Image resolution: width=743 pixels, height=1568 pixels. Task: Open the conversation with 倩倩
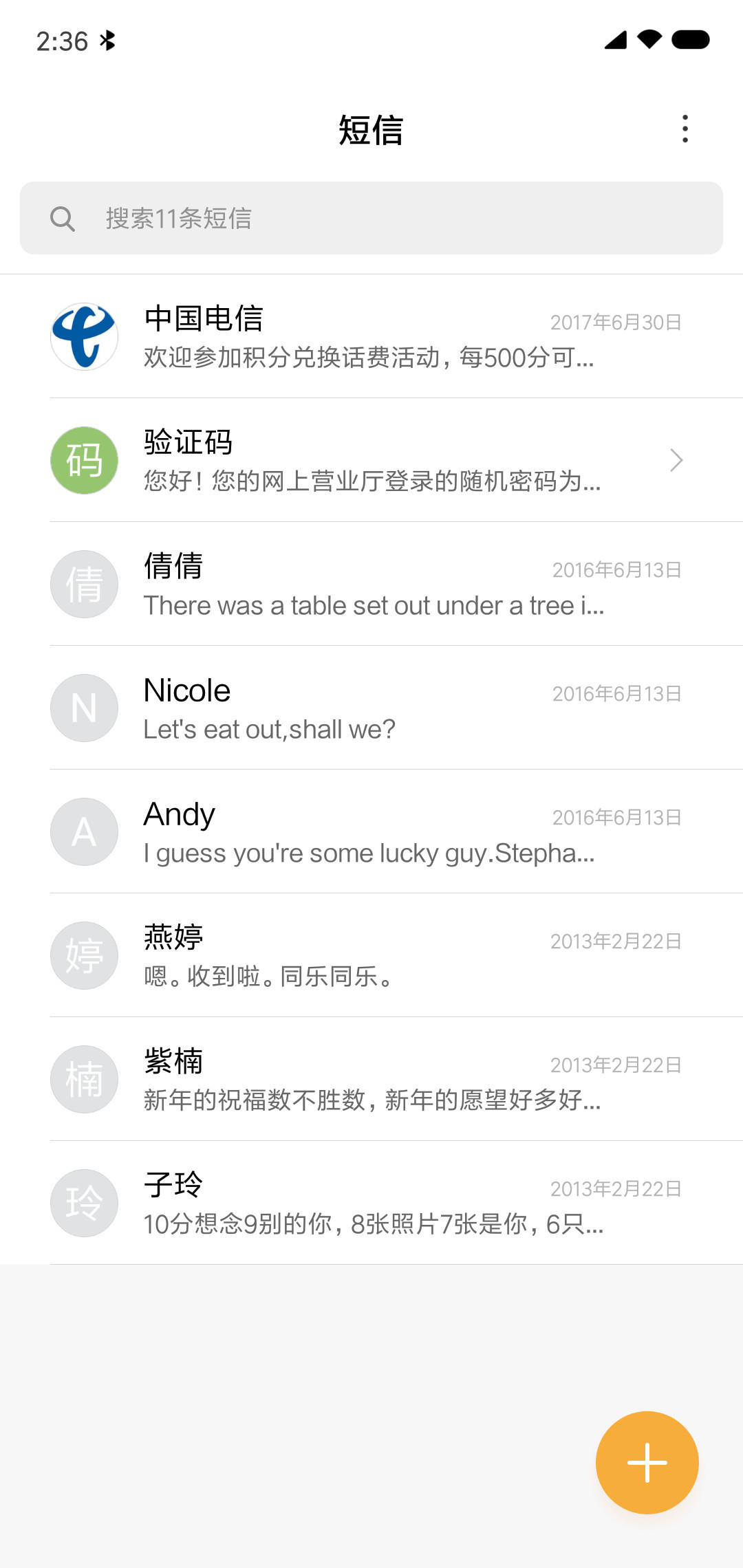click(x=371, y=584)
